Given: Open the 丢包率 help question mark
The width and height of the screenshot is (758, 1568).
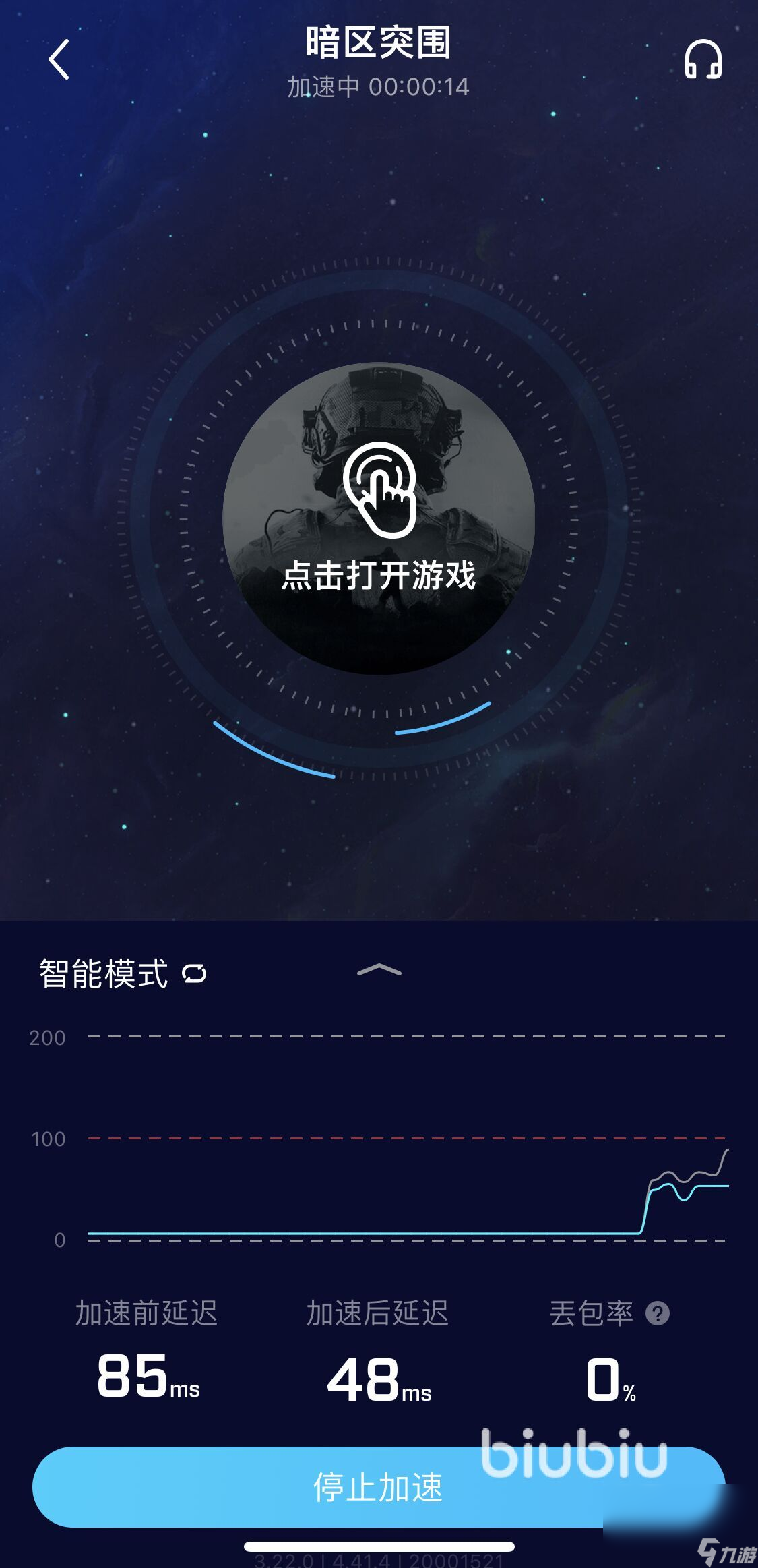Looking at the screenshot, I should 657,1313.
